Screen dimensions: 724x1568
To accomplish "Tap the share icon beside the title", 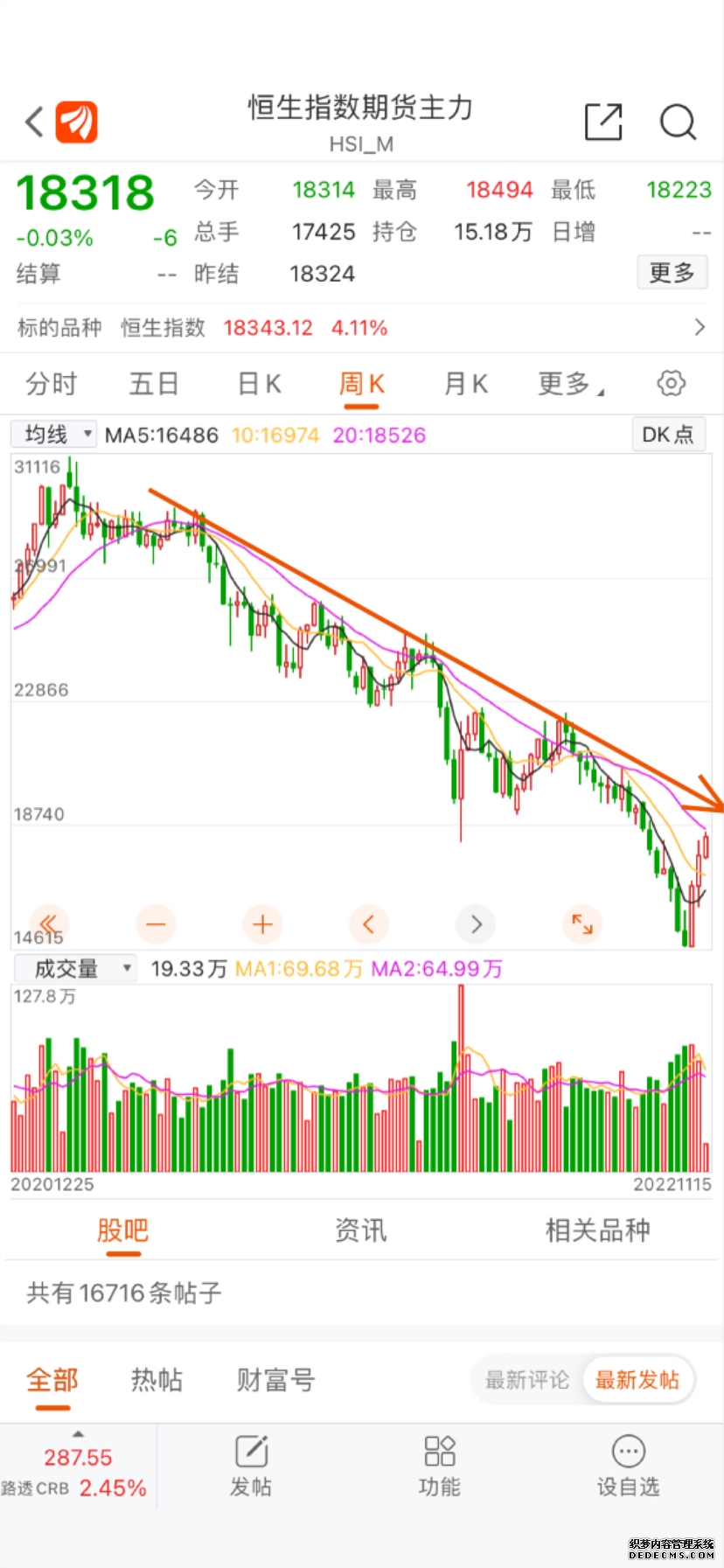I will (x=602, y=122).
